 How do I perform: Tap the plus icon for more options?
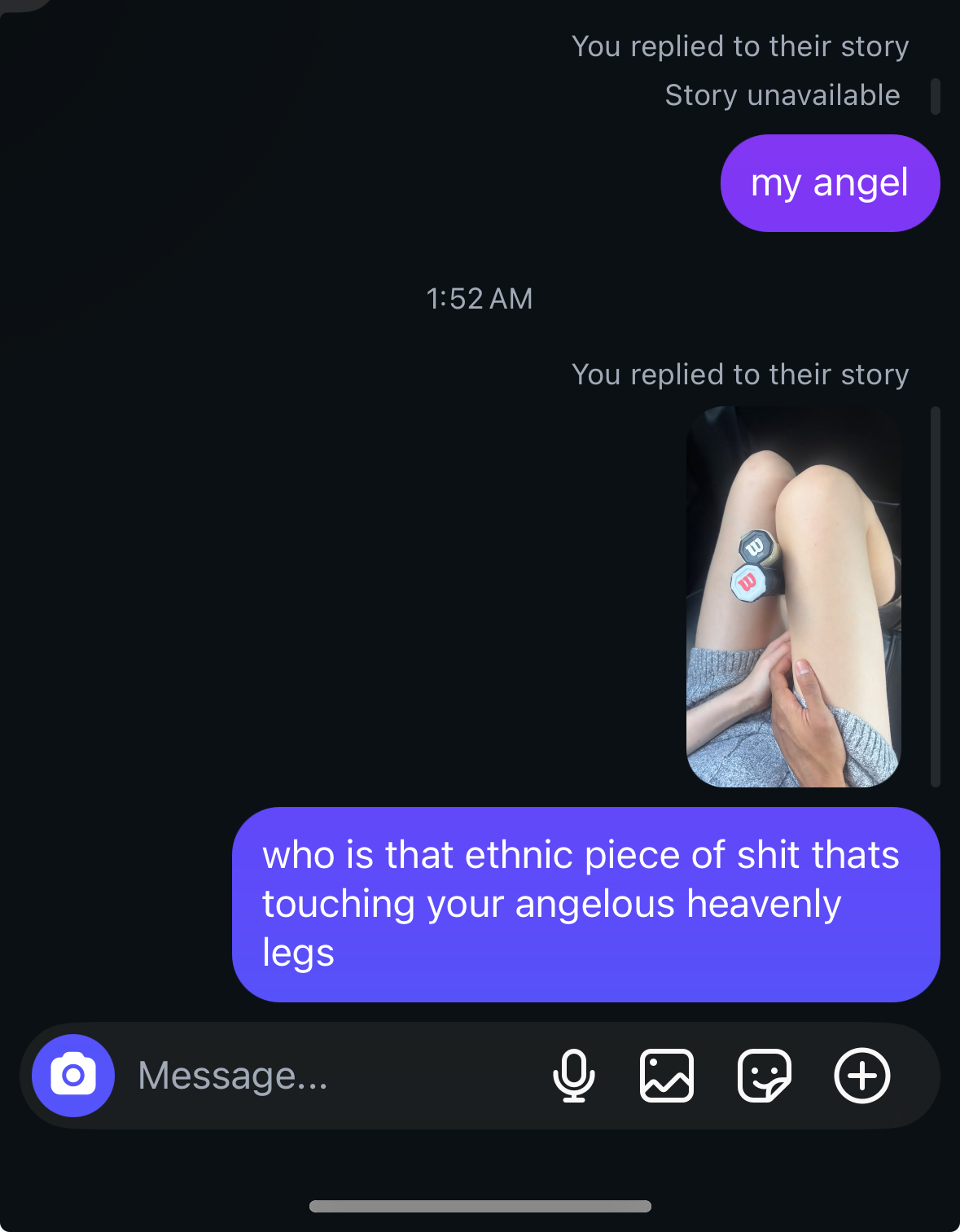pos(862,1076)
